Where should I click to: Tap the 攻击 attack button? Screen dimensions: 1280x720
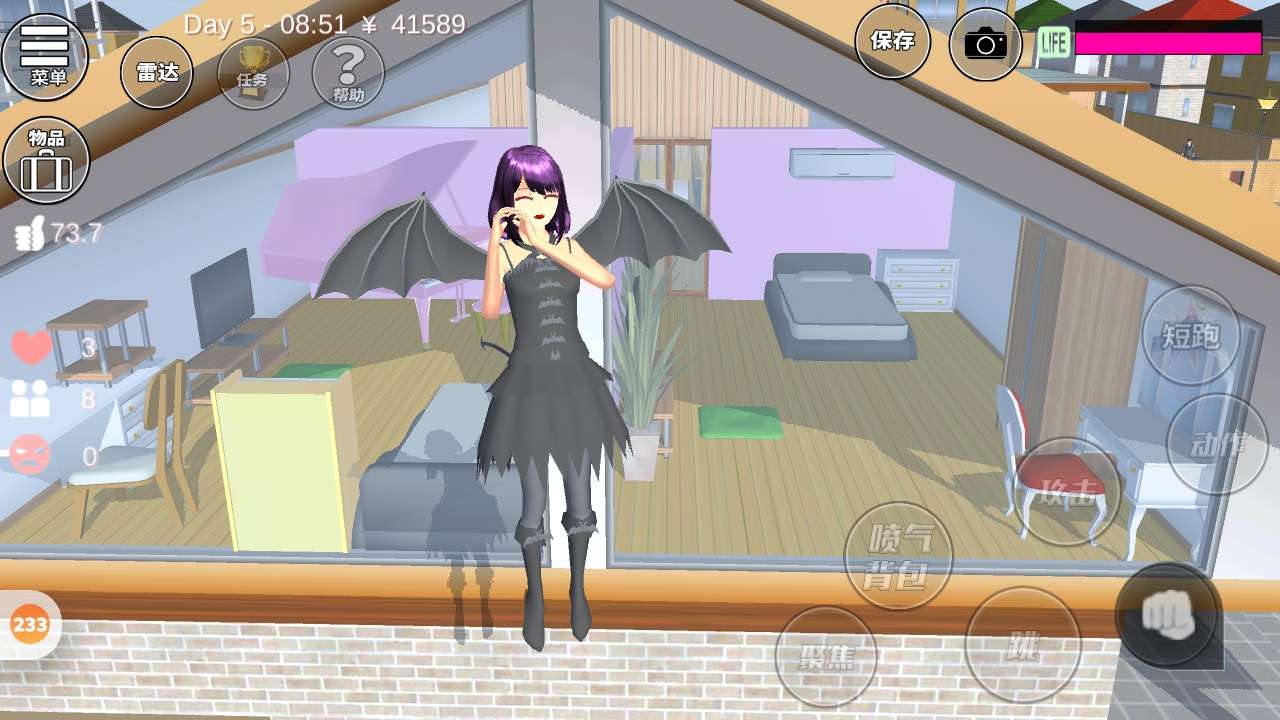(x=1067, y=491)
